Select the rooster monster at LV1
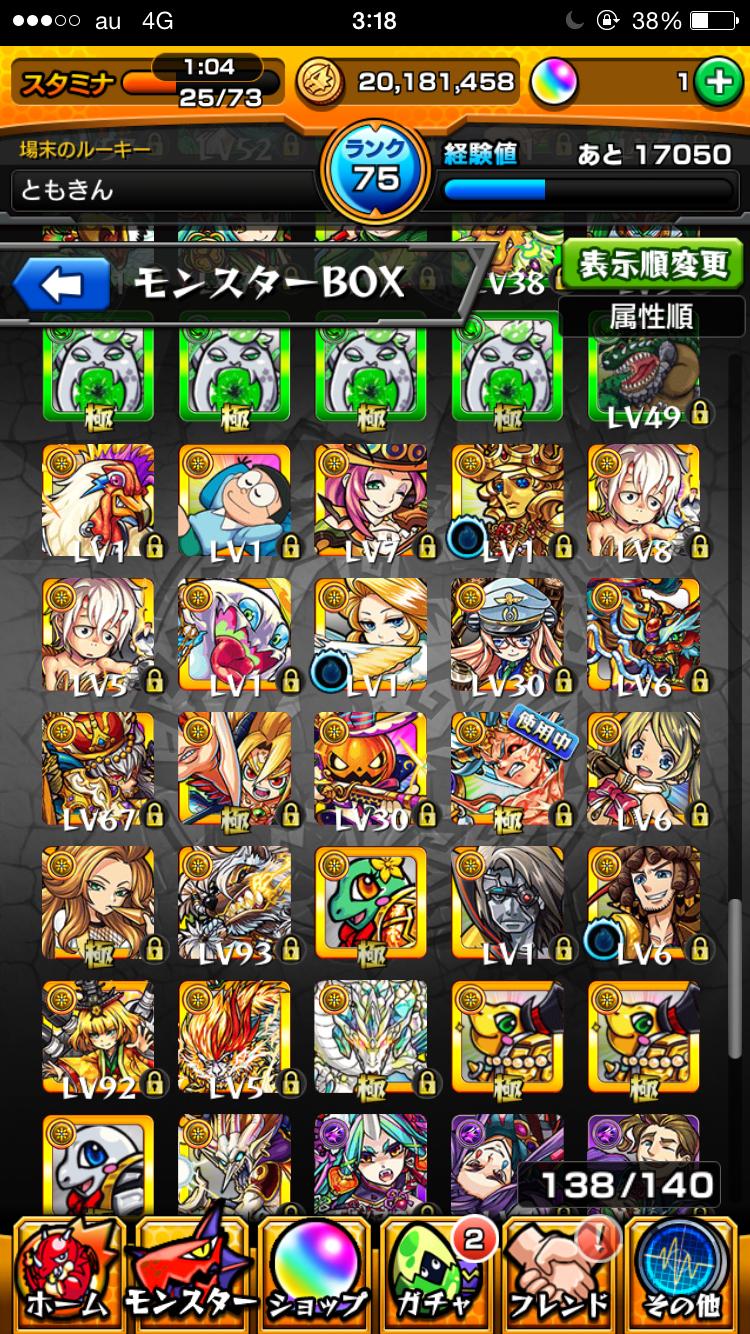 pos(98,501)
